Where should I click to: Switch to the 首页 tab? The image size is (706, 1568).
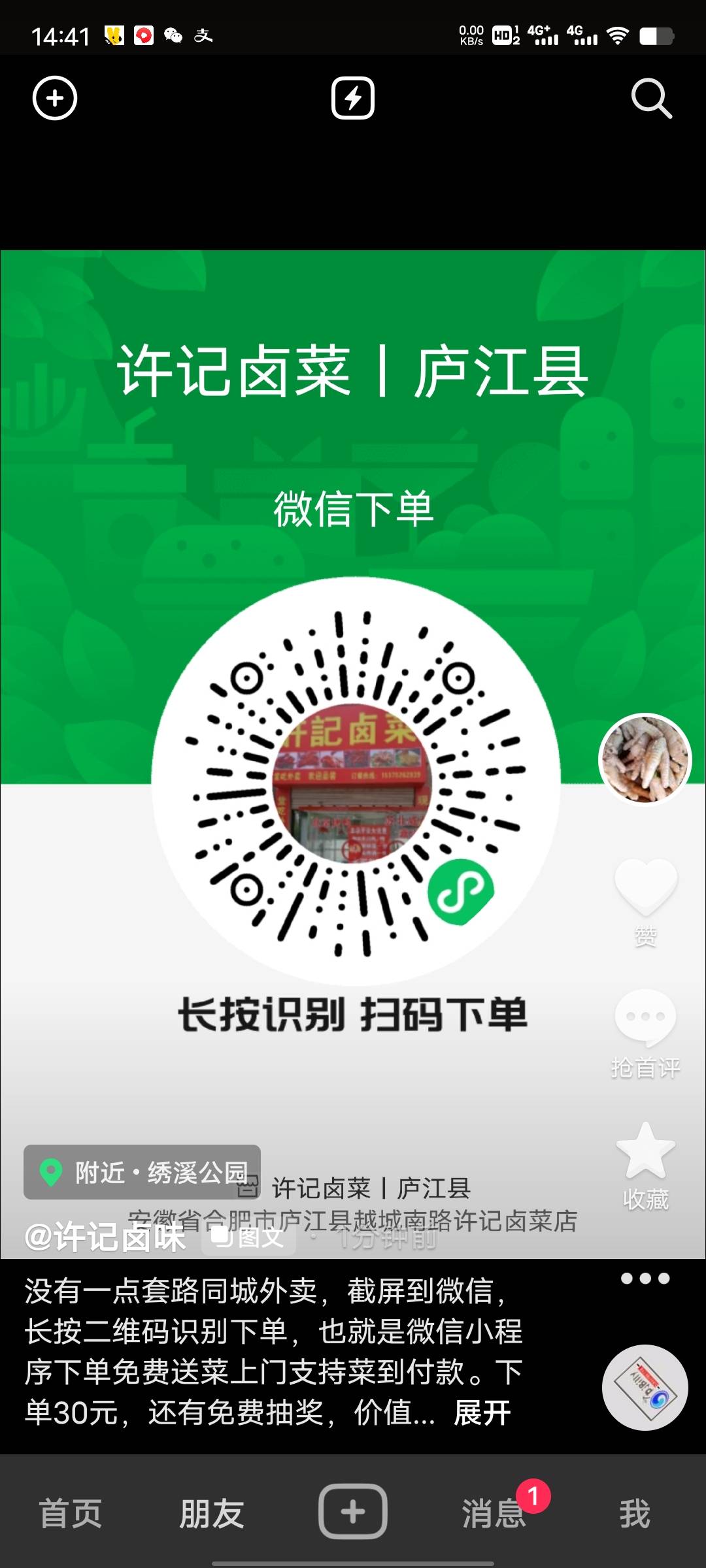[71, 1513]
